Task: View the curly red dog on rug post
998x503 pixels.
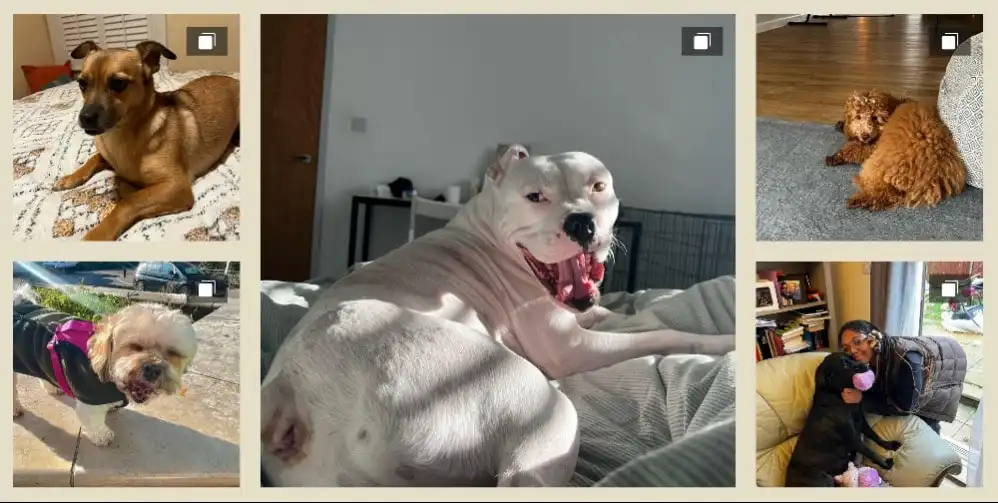Action: pyautogui.click(x=869, y=127)
